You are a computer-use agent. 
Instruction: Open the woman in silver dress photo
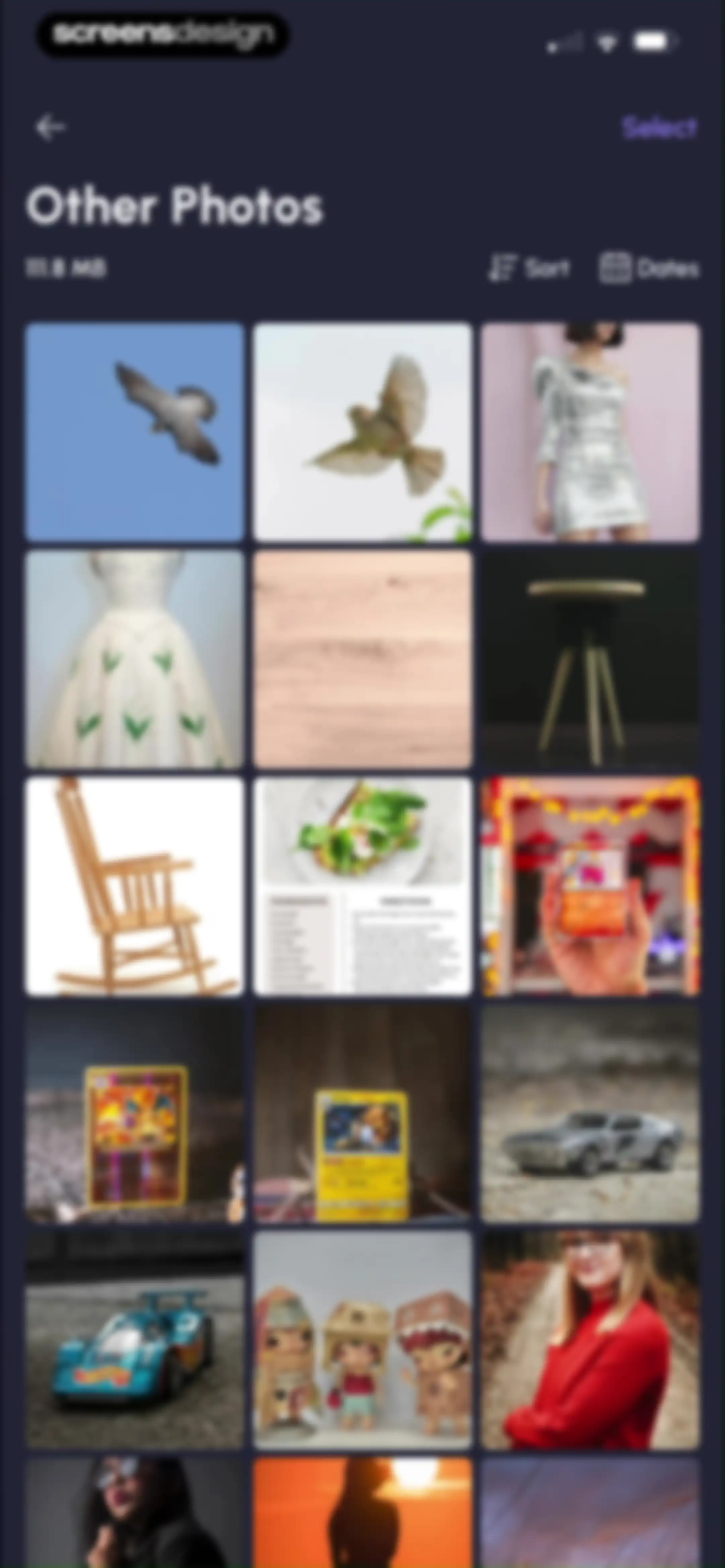(590, 433)
